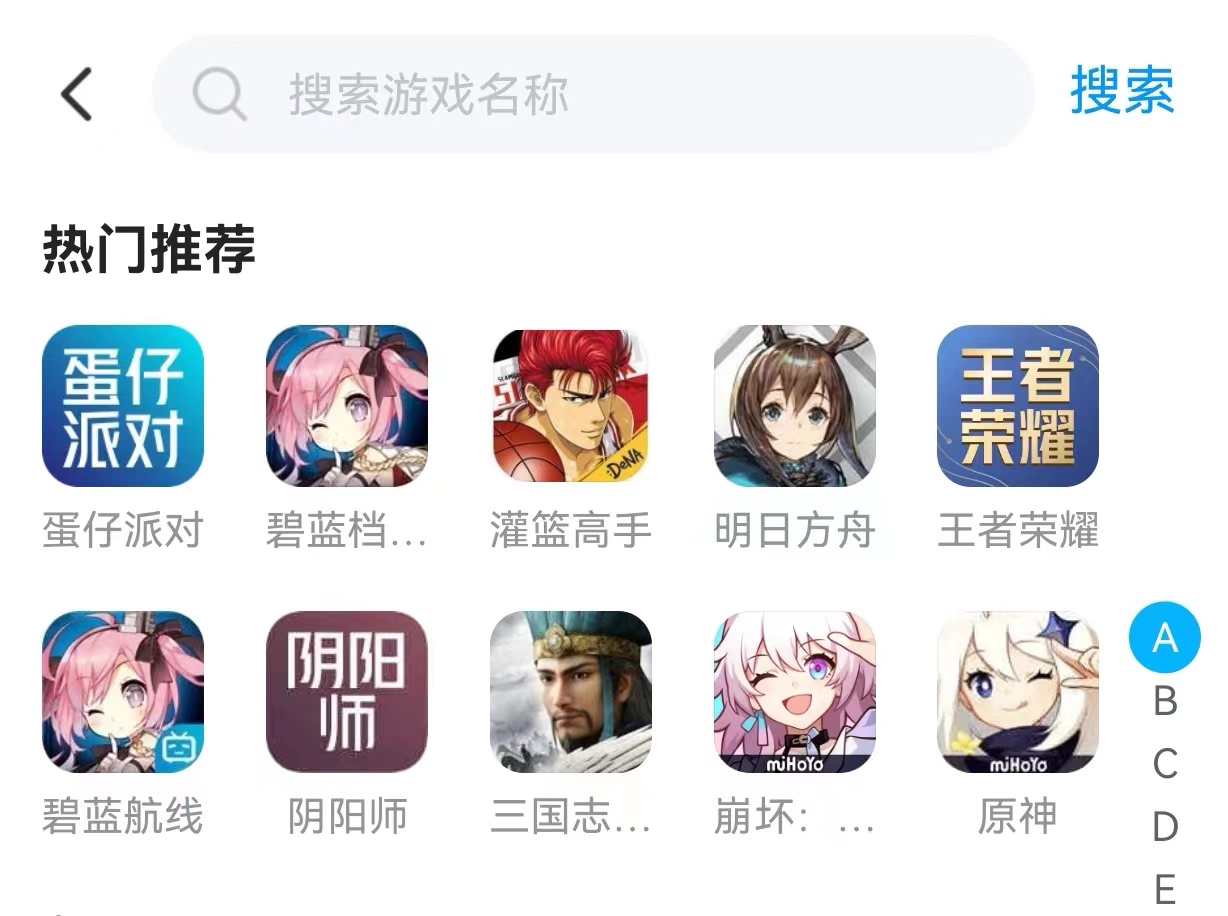Tap the blue 搜索 button
Image resolution: width=1228 pixels, height=916 pixels.
point(1122,92)
